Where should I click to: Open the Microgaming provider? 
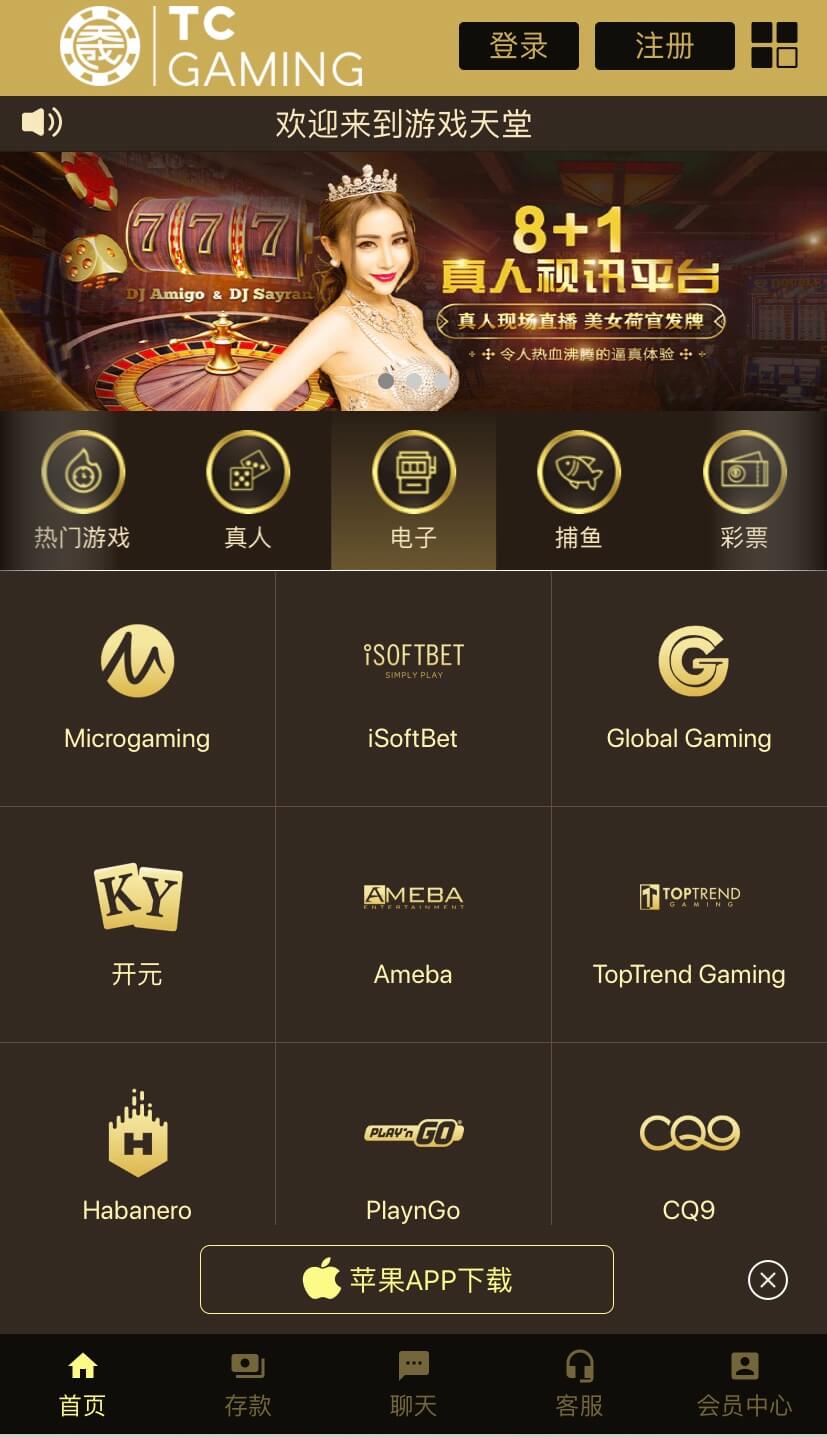click(137, 689)
